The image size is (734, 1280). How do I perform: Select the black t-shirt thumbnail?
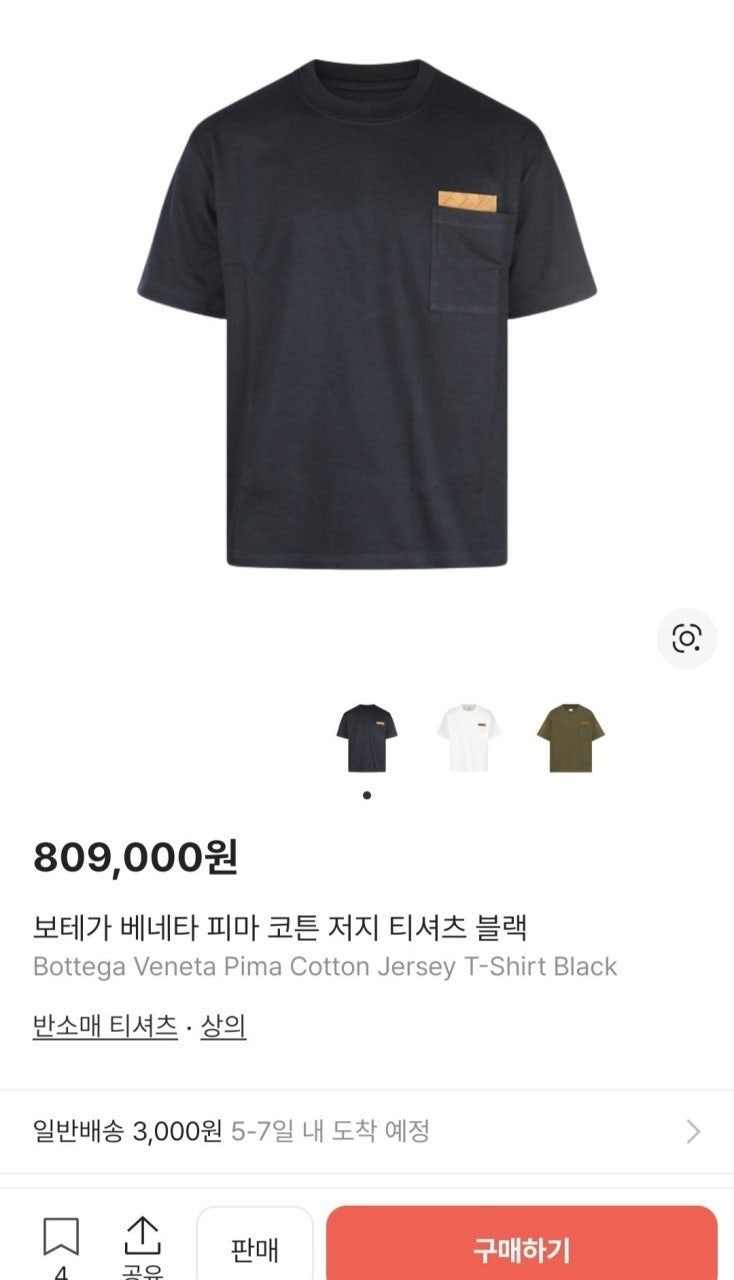[x=367, y=737]
